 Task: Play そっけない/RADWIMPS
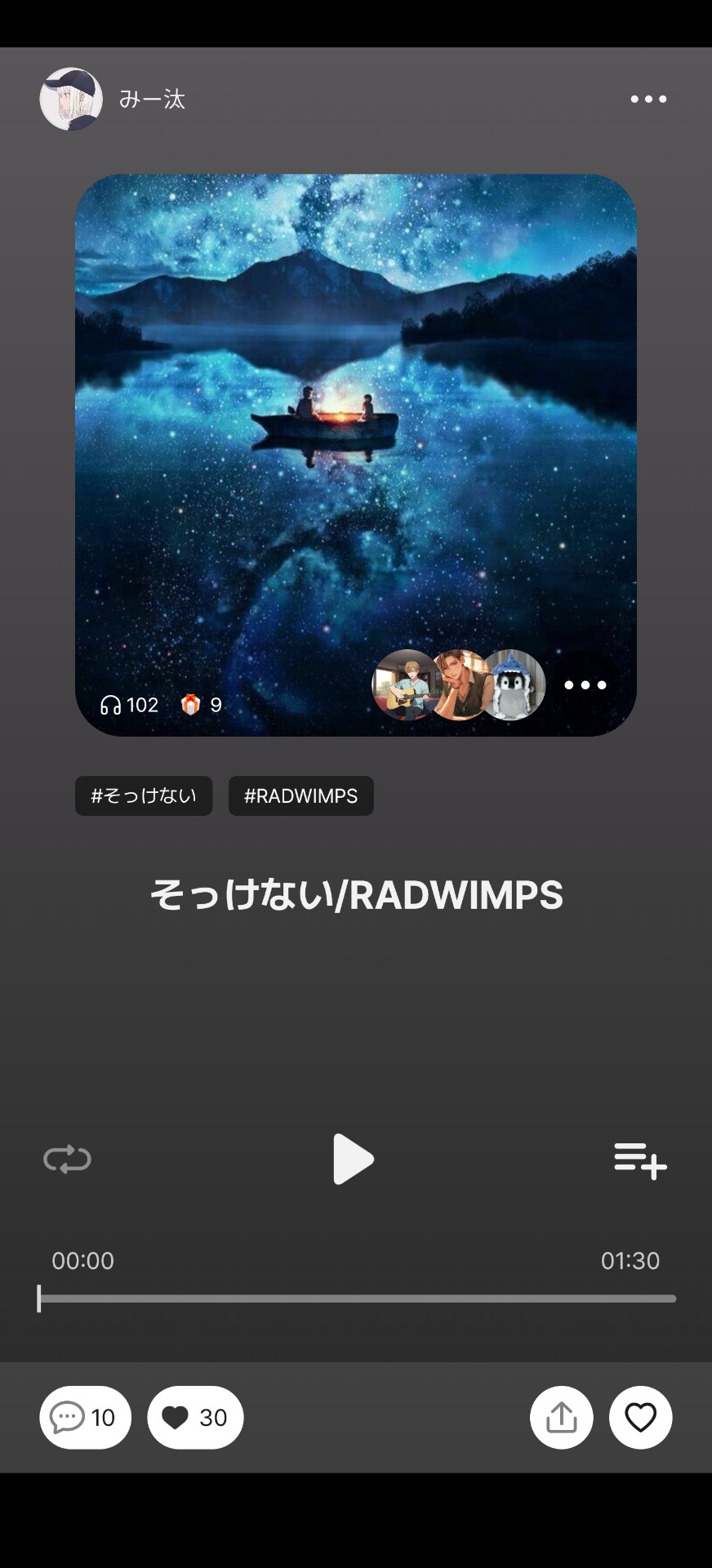click(x=354, y=1159)
